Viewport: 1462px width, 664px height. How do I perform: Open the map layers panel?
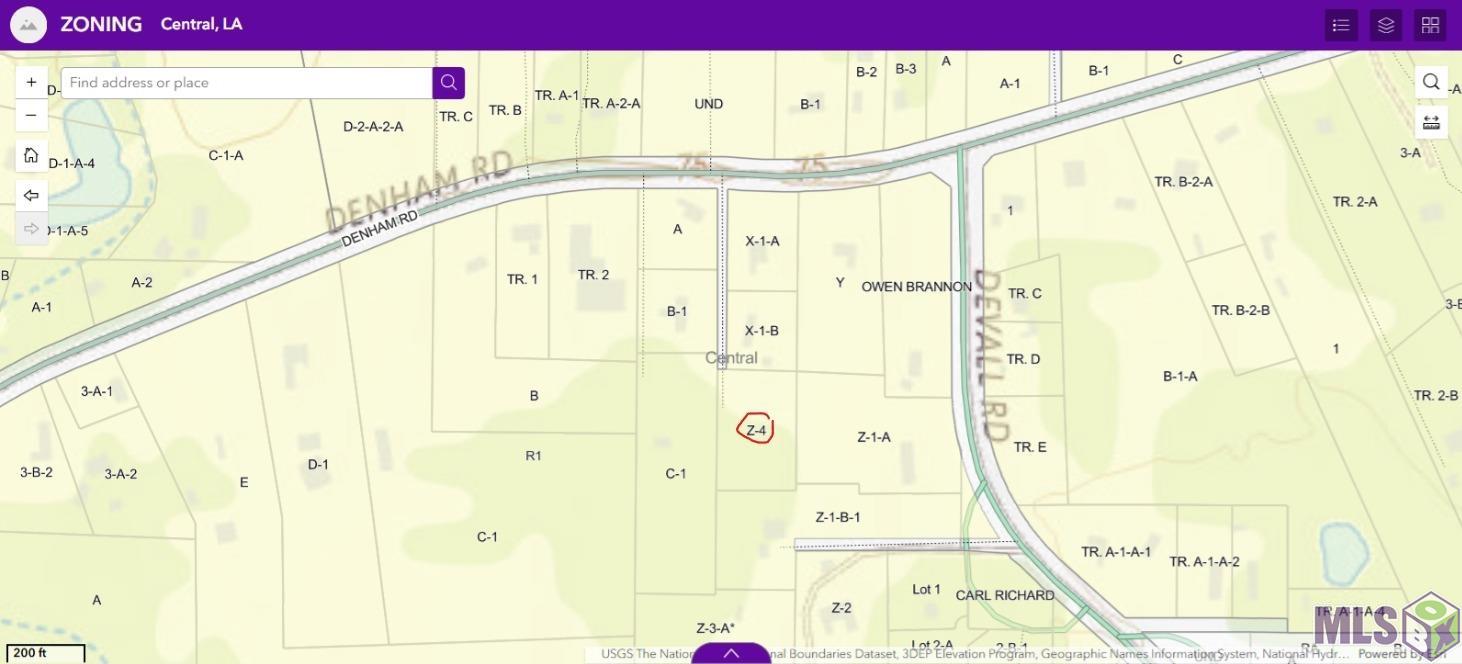click(x=1386, y=26)
